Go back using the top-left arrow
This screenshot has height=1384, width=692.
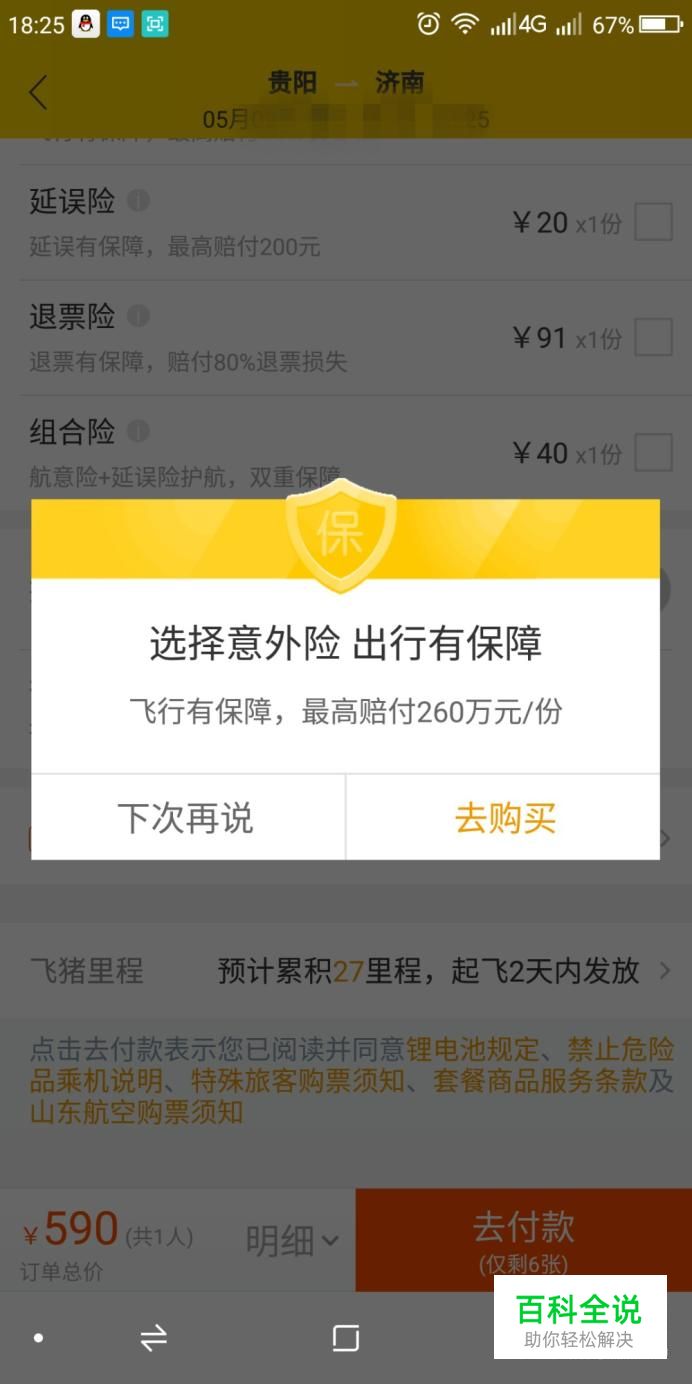[x=38, y=93]
